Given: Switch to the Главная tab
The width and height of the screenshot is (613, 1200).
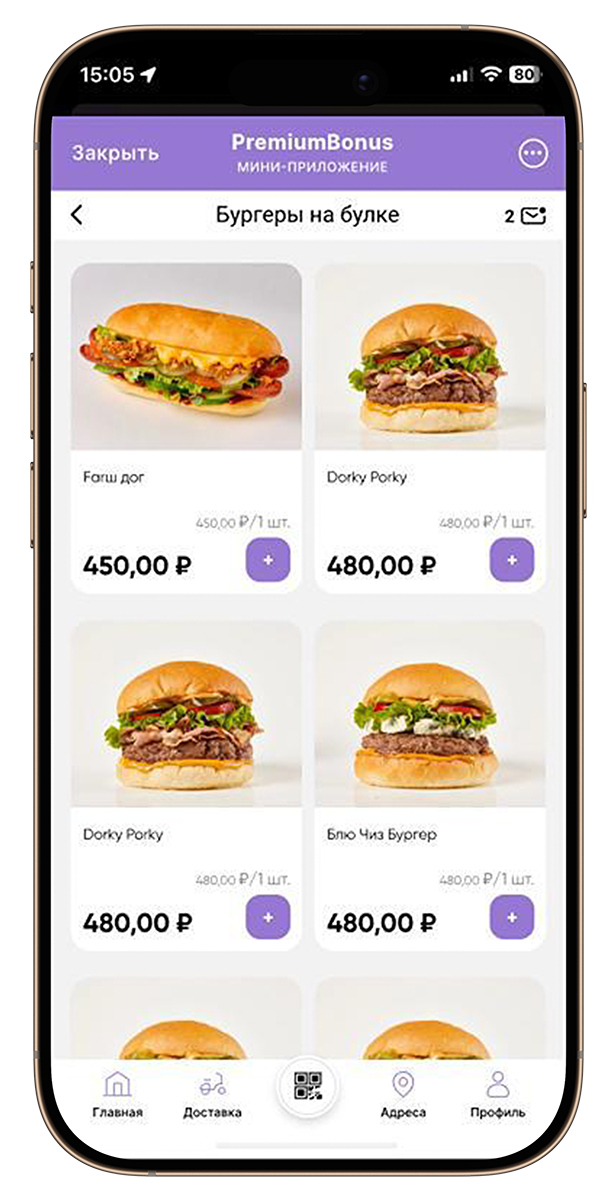Looking at the screenshot, I should click(x=118, y=1095).
